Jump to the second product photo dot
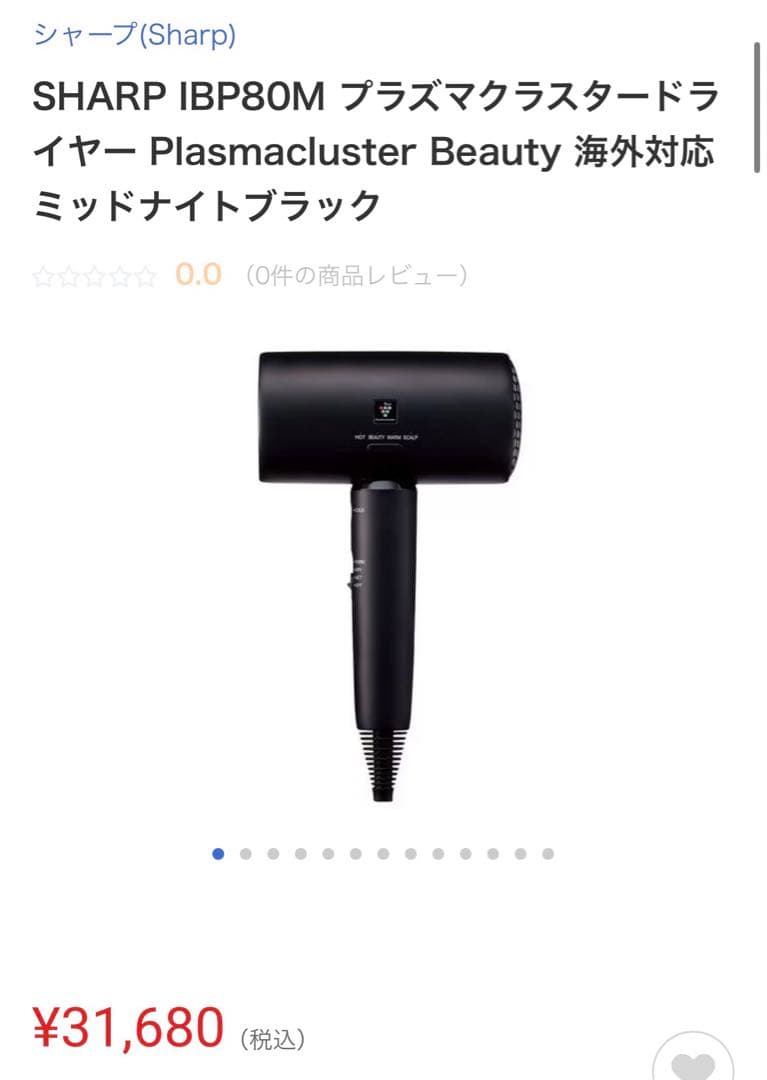Screen dimensions: 767x1080 click(245, 855)
